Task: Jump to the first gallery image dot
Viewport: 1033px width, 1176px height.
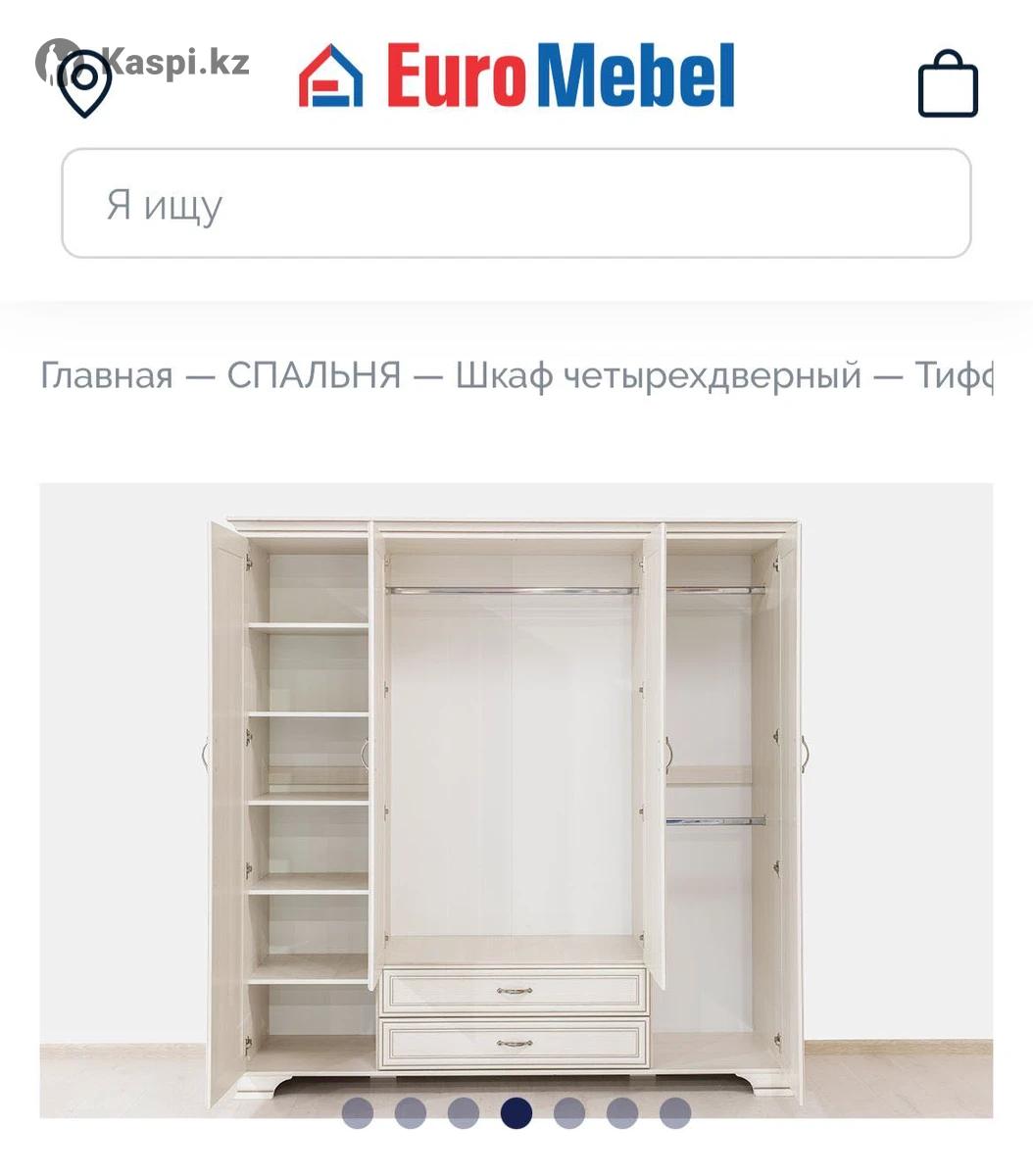Action: (358, 1112)
